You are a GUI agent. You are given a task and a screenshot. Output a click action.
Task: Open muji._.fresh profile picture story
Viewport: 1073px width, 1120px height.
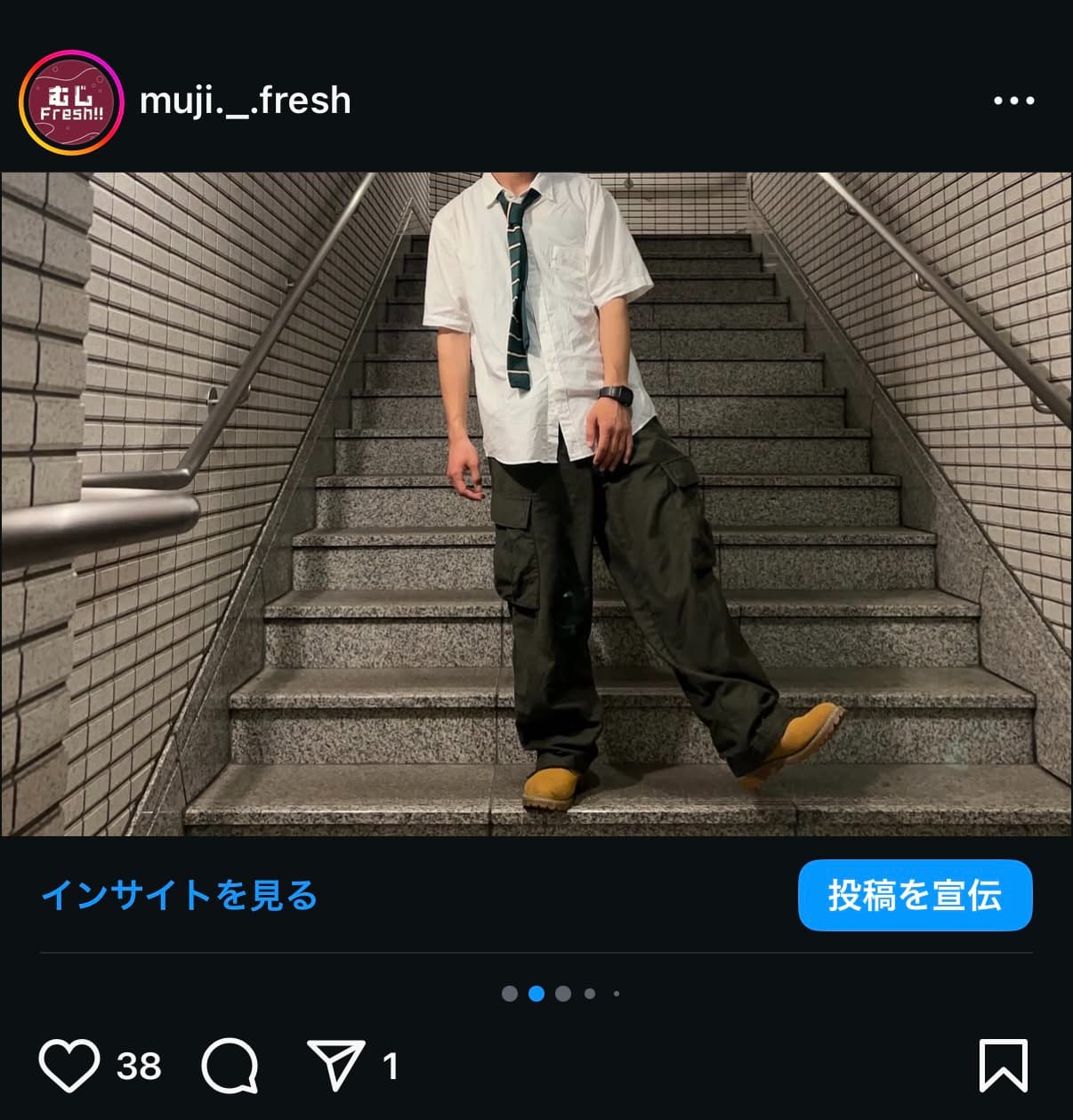(x=71, y=102)
